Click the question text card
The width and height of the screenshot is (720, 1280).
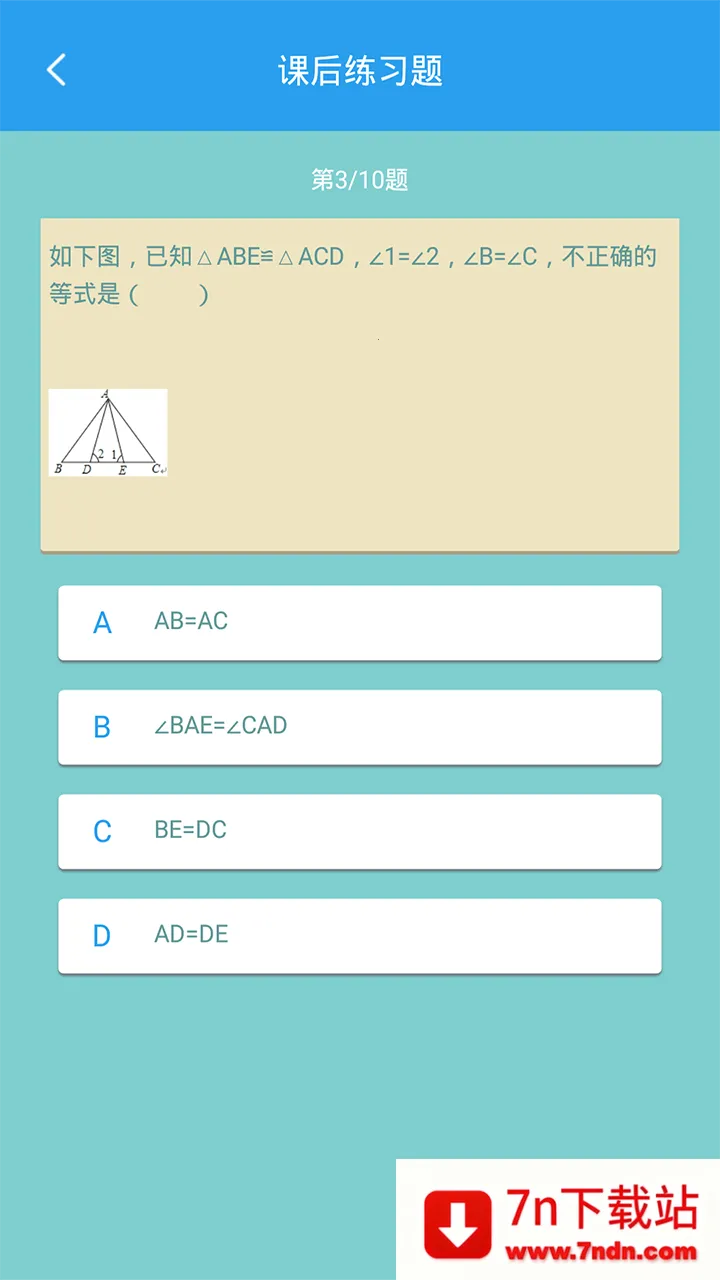[360, 383]
